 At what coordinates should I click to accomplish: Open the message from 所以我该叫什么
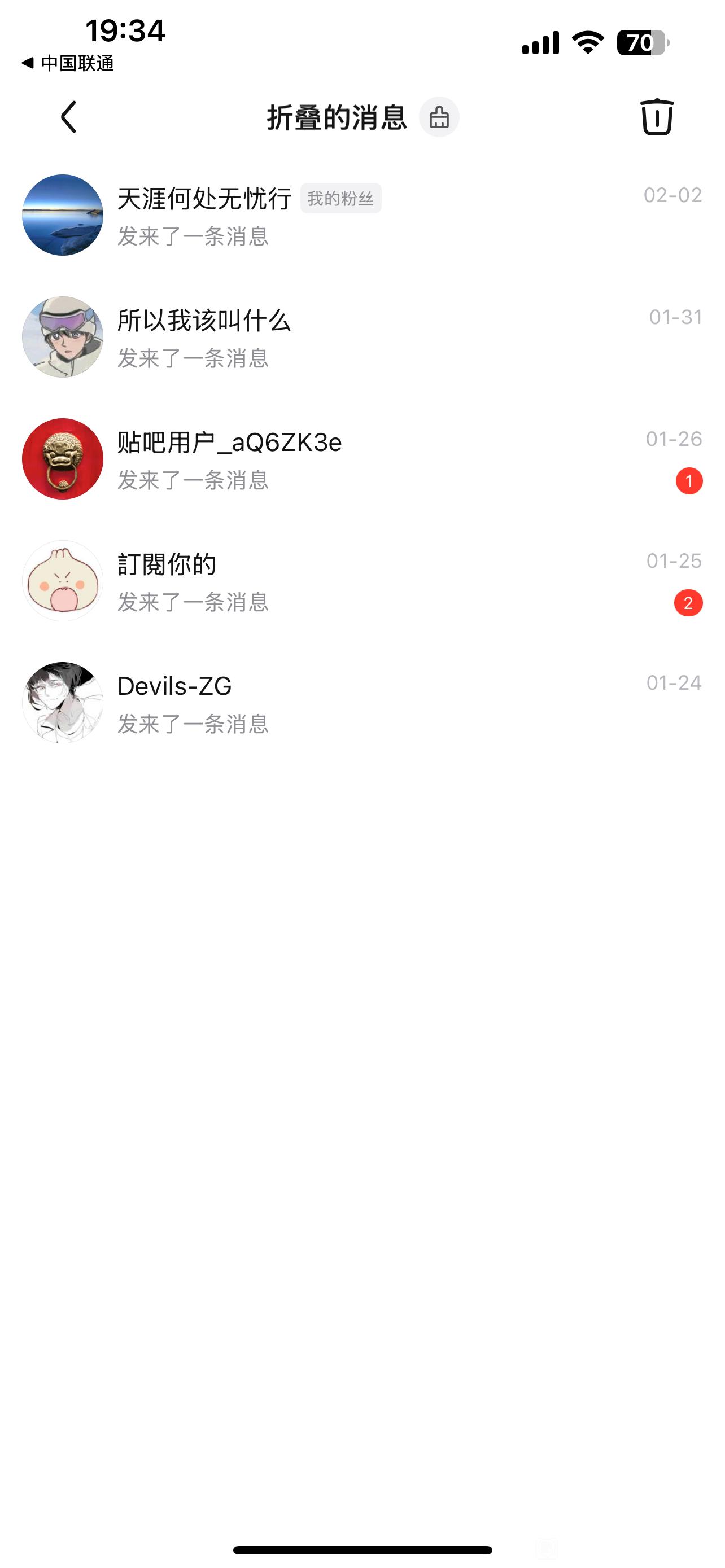(361, 337)
